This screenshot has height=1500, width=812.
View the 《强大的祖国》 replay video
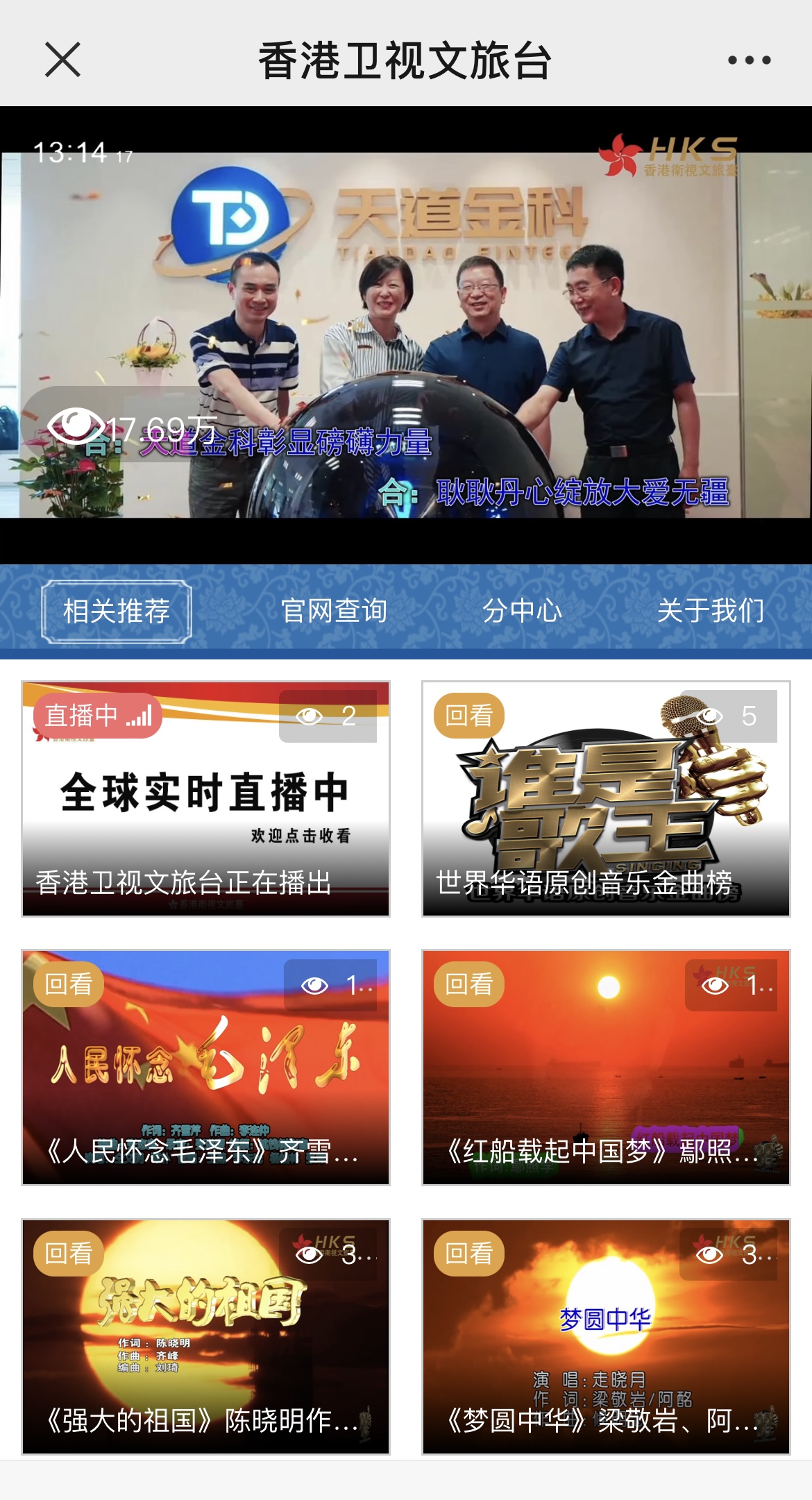click(205, 1336)
